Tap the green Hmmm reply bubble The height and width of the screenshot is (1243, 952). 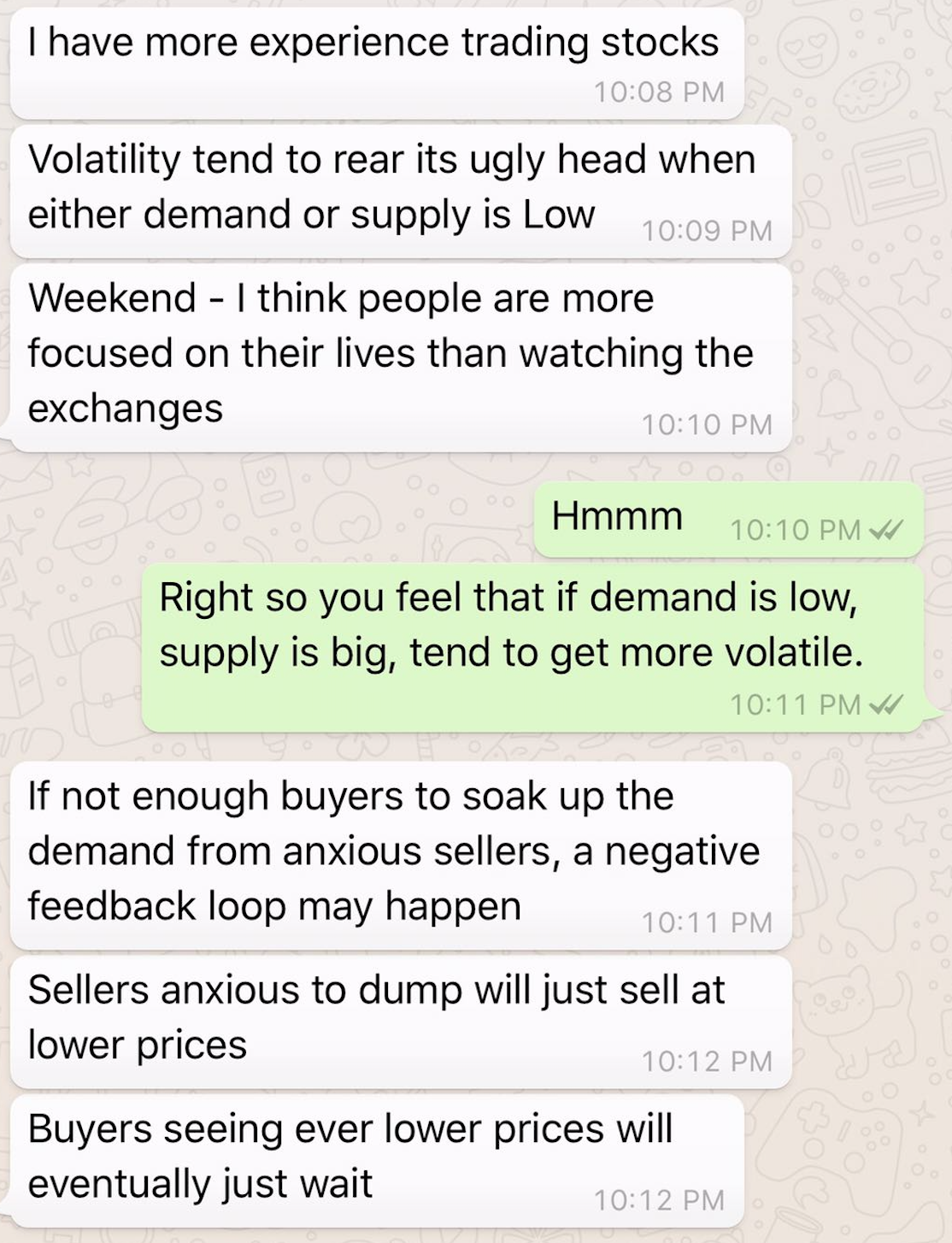[617, 515]
